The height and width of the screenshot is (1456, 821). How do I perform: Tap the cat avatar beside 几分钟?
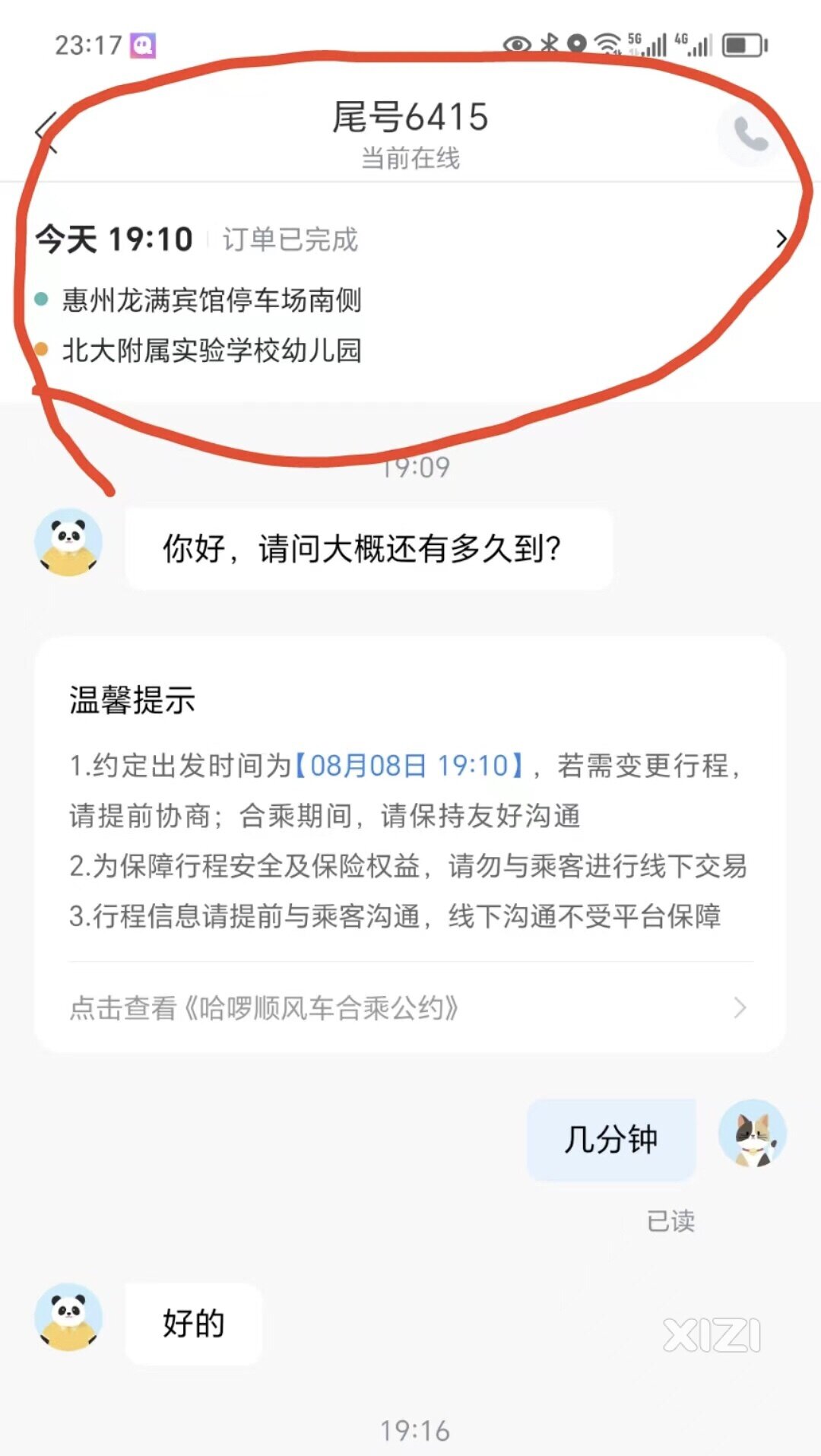click(752, 1134)
